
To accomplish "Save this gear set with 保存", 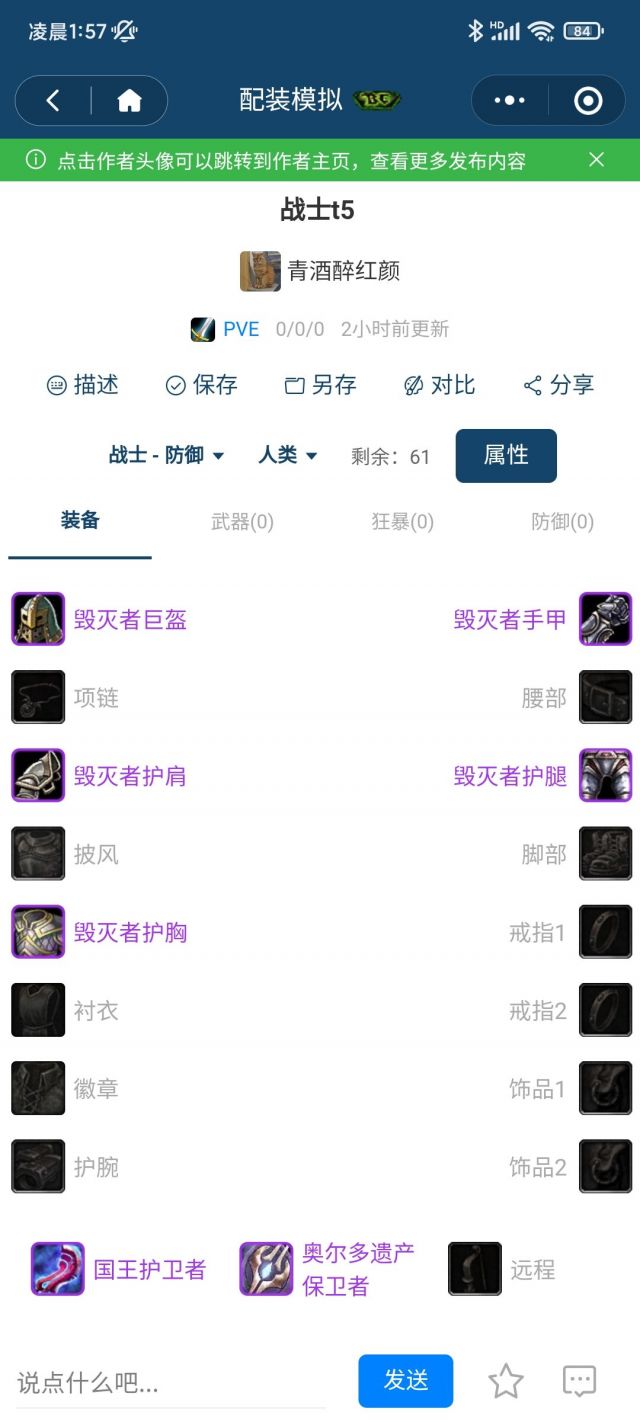I will pos(201,385).
